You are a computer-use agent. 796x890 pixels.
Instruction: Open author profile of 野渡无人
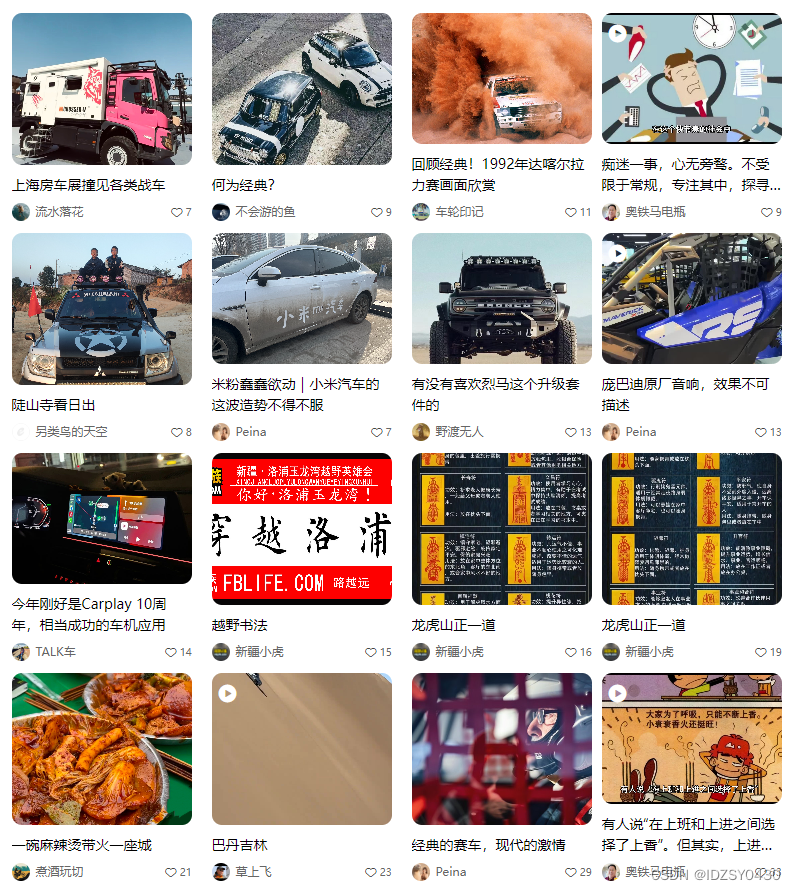coord(458,432)
